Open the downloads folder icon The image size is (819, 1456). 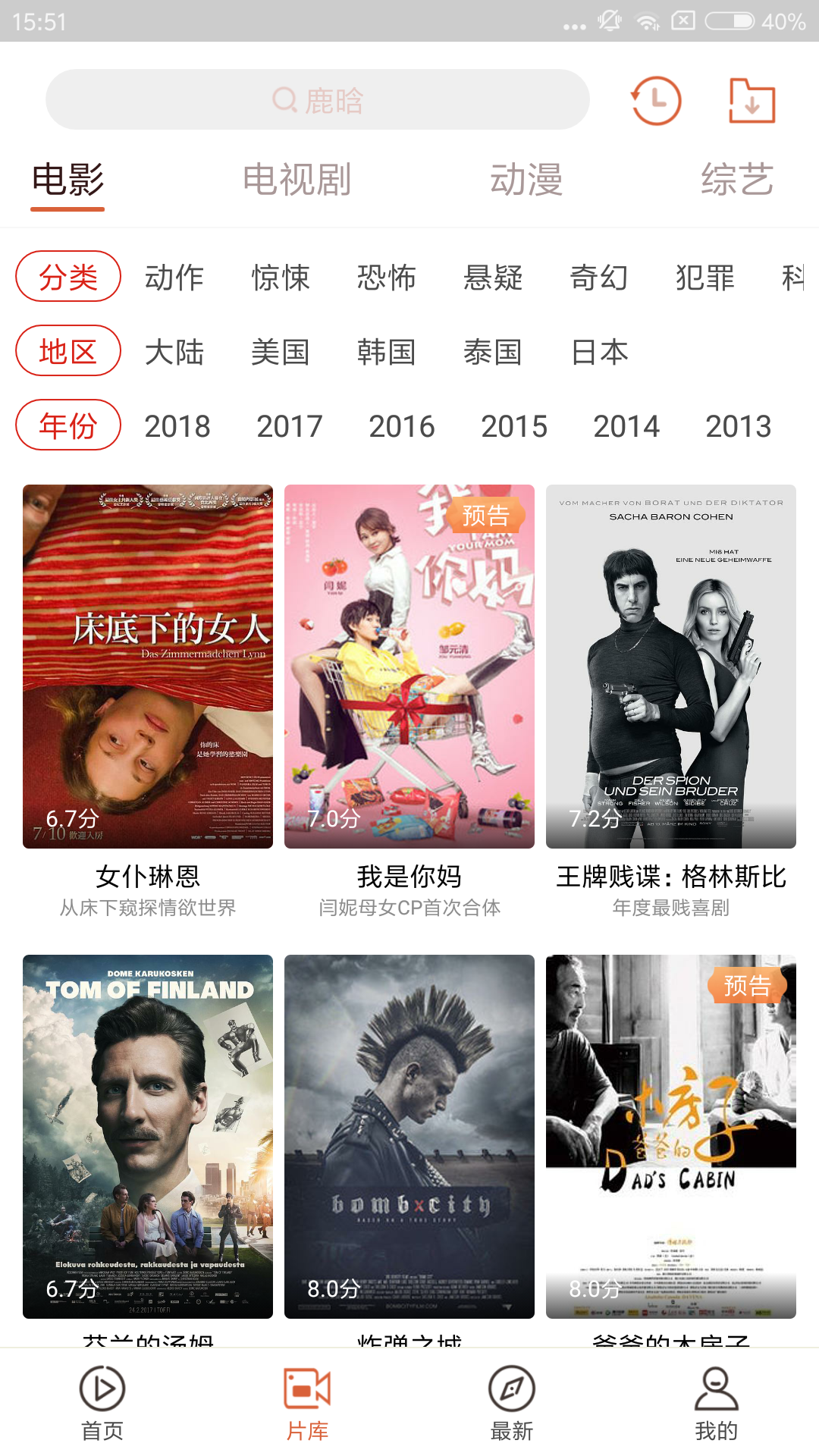click(752, 100)
